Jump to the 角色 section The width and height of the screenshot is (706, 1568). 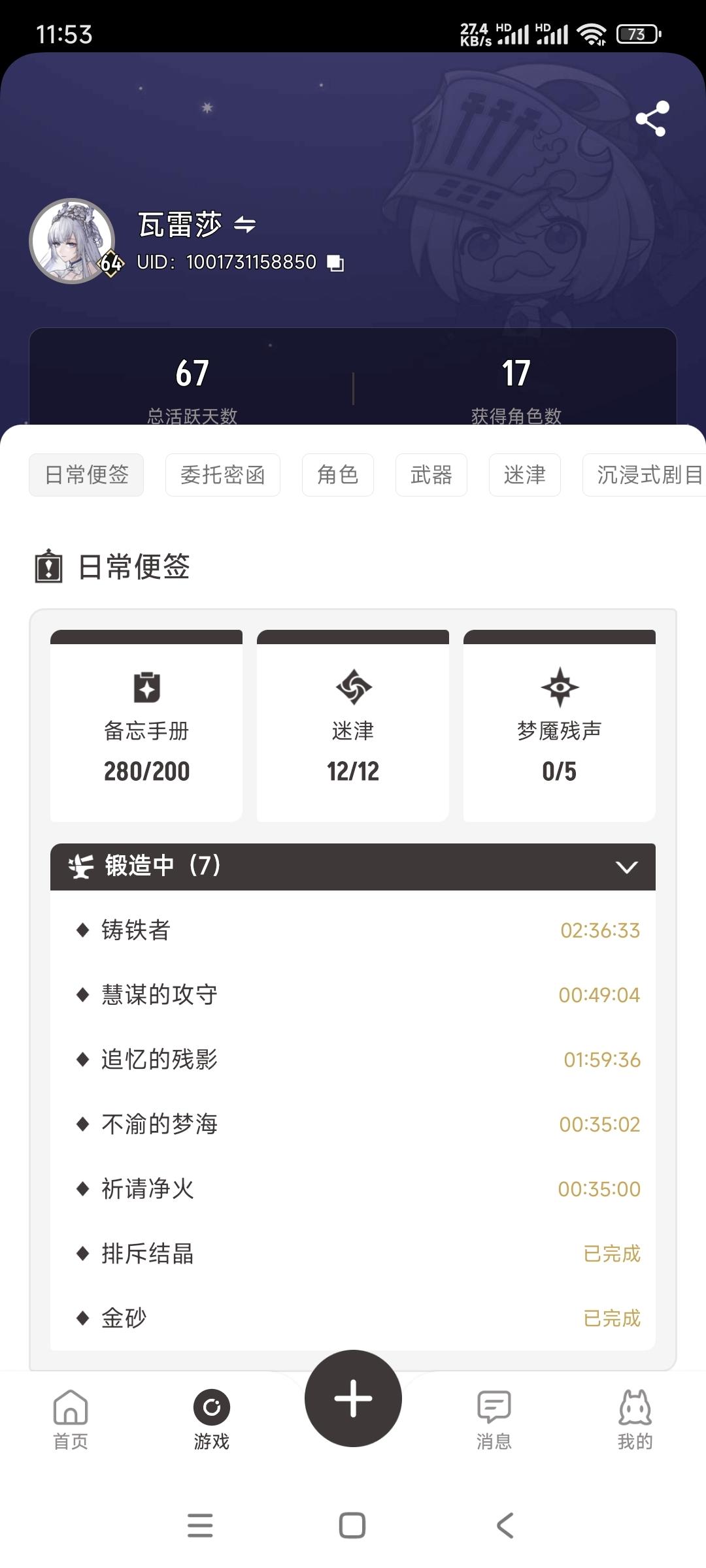click(x=338, y=475)
